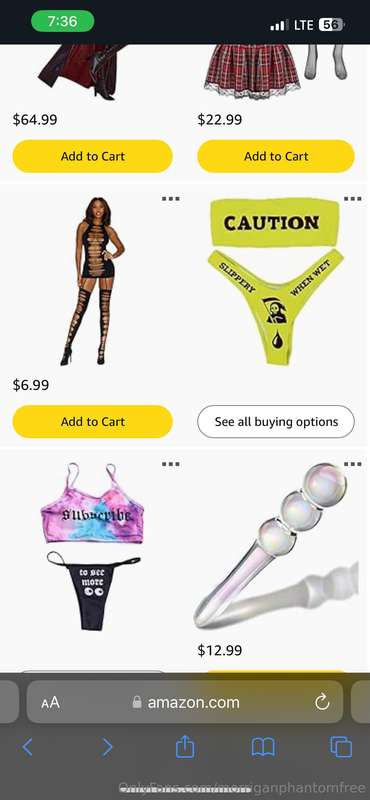Reload the page
Image resolution: width=370 pixels, height=800 pixels.
(x=322, y=703)
